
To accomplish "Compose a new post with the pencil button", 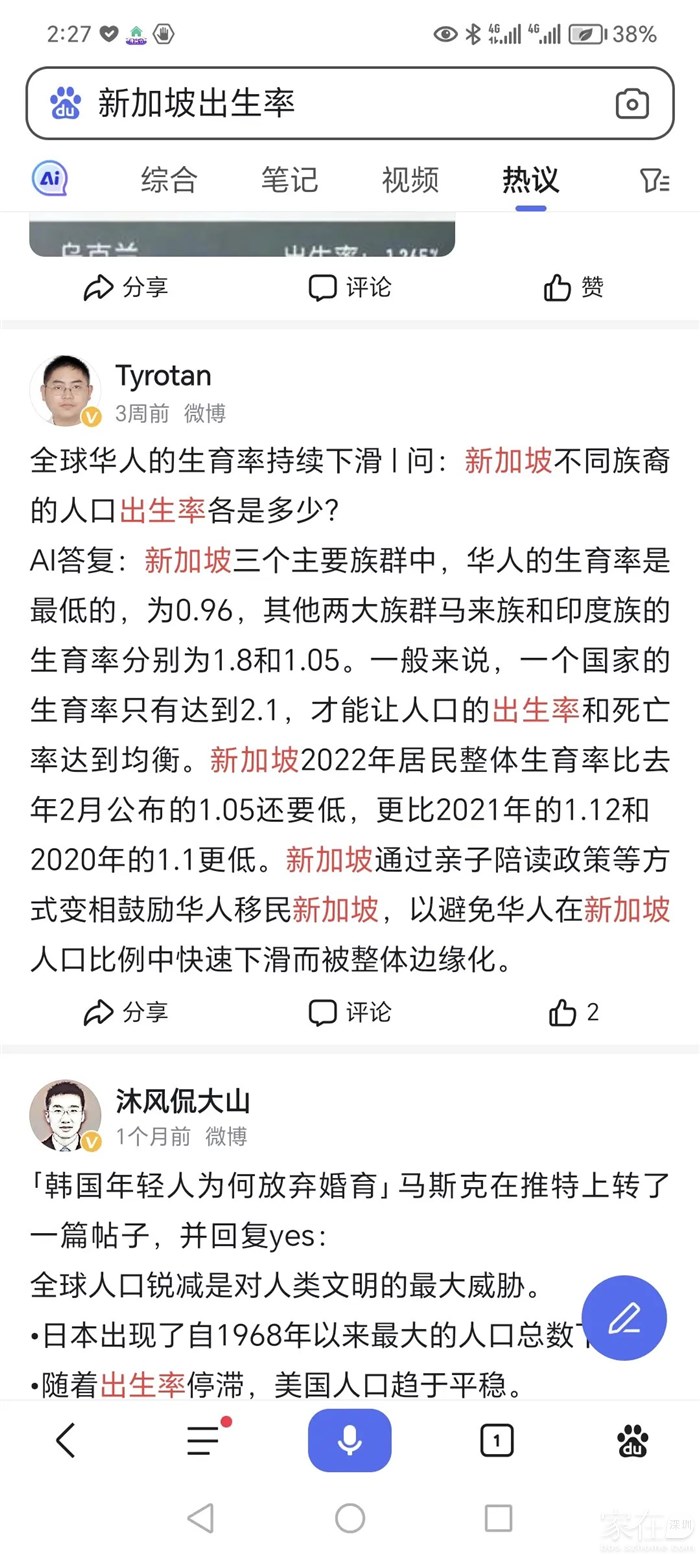I will coord(624,1318).
